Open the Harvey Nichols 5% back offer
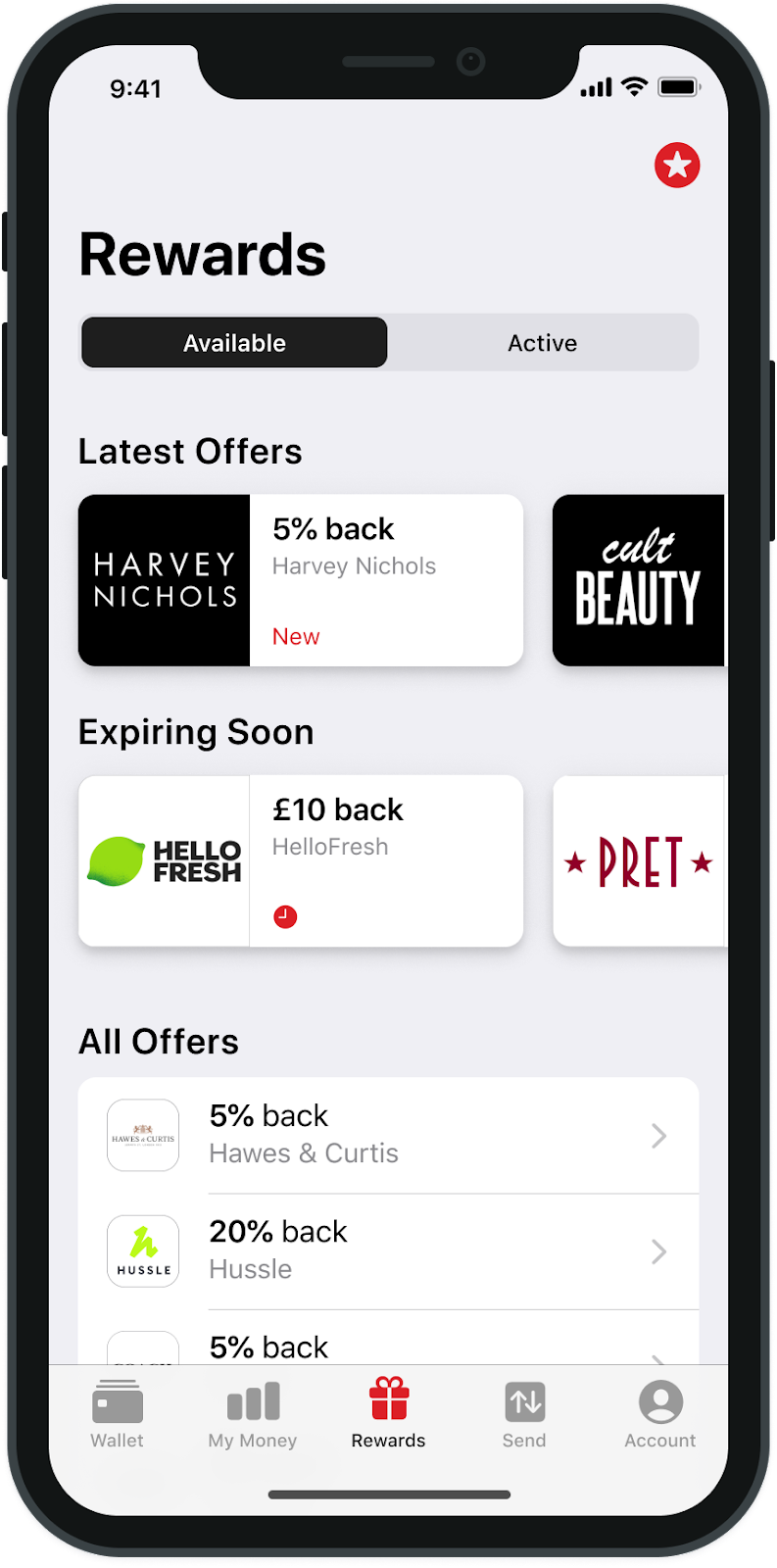777x1568 pixels. point(300,580)
